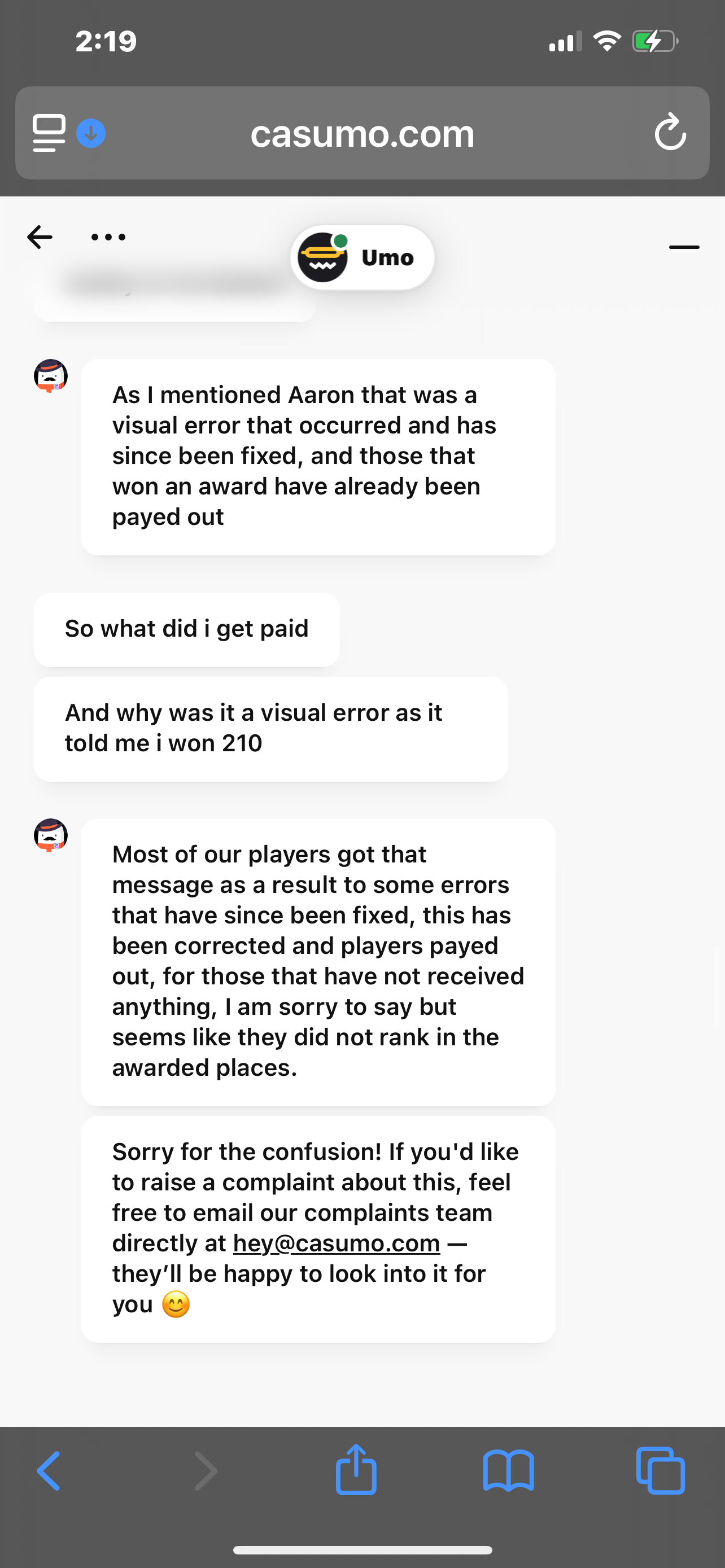Show all open Safari tabs
Viewport: 725px width, 1568px height.
661,1470
